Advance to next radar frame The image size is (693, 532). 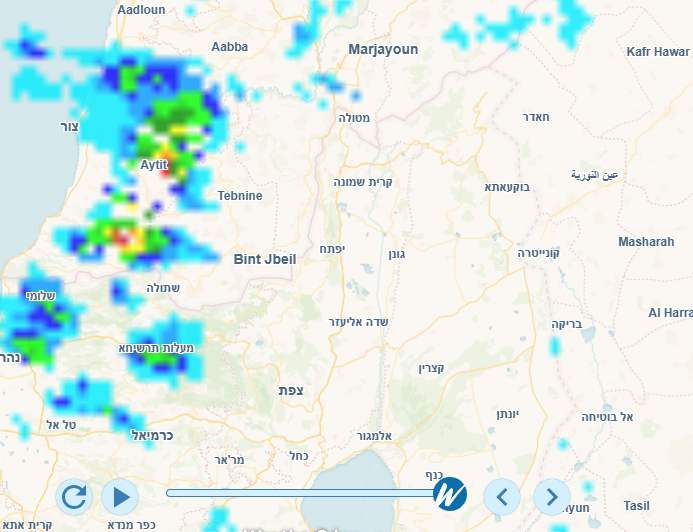551,496
